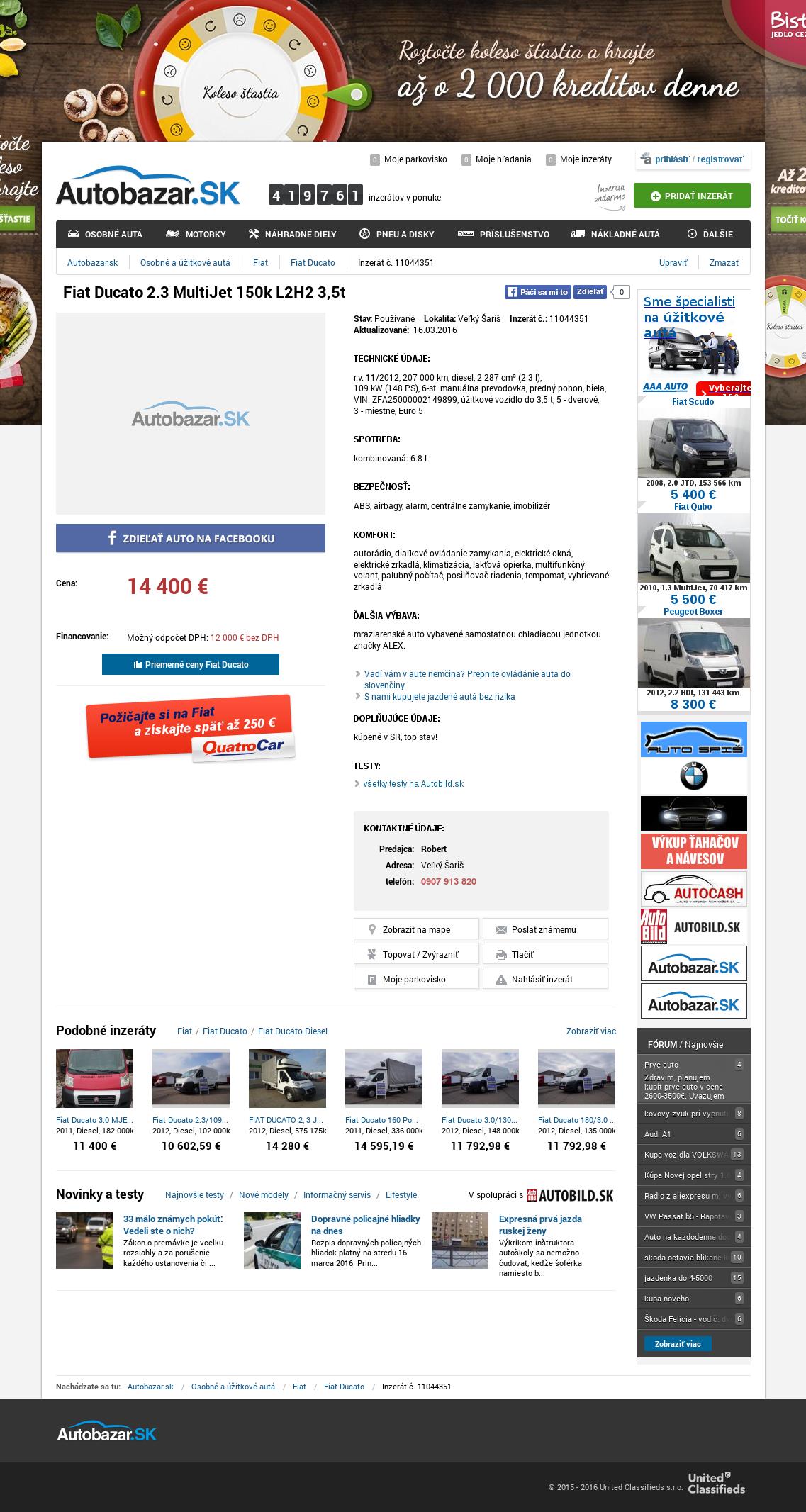
Task: Open the forum thread Prve auto
Action: point(661,1064)
